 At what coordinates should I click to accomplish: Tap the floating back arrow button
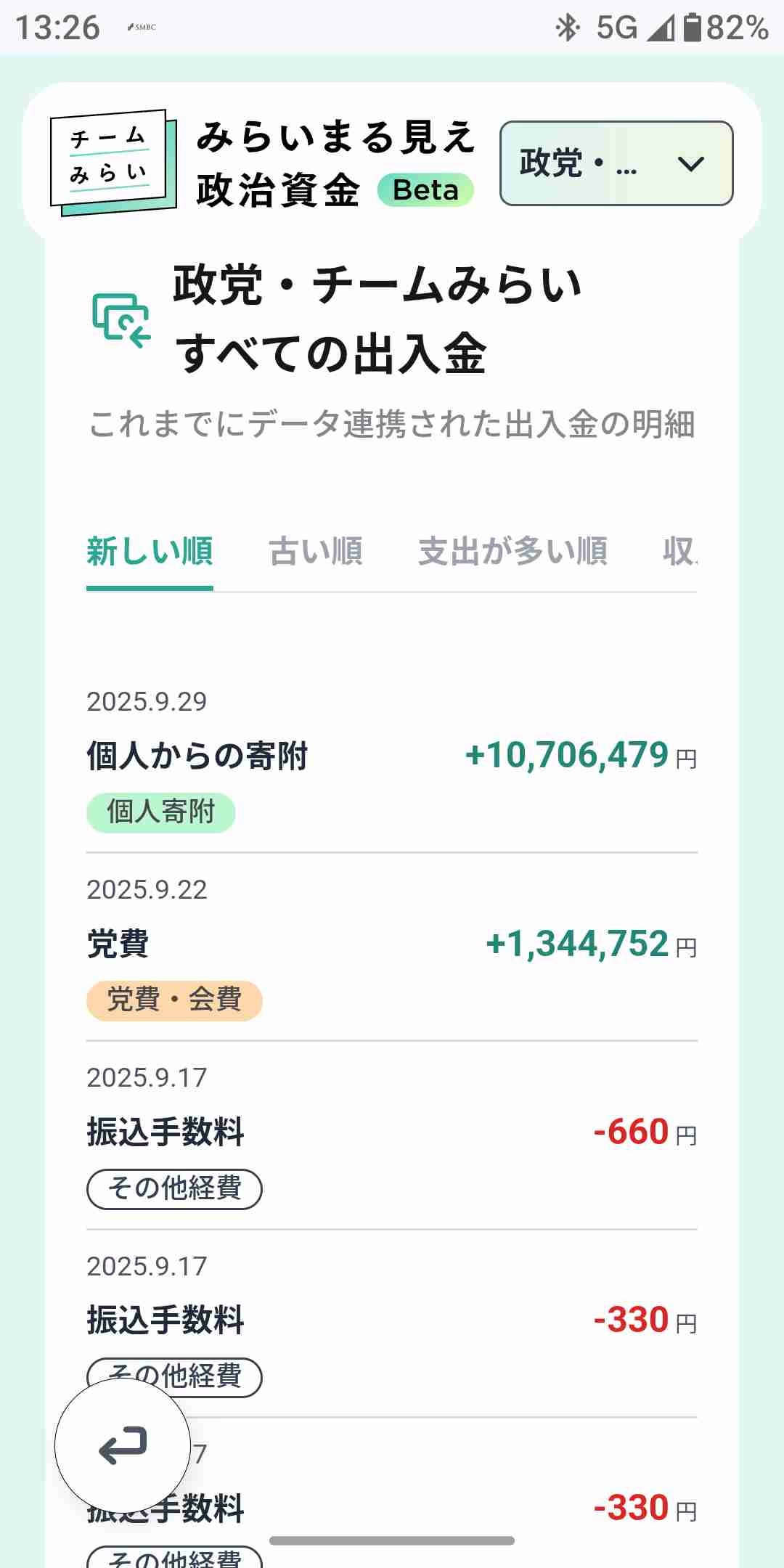(122, 1442)
